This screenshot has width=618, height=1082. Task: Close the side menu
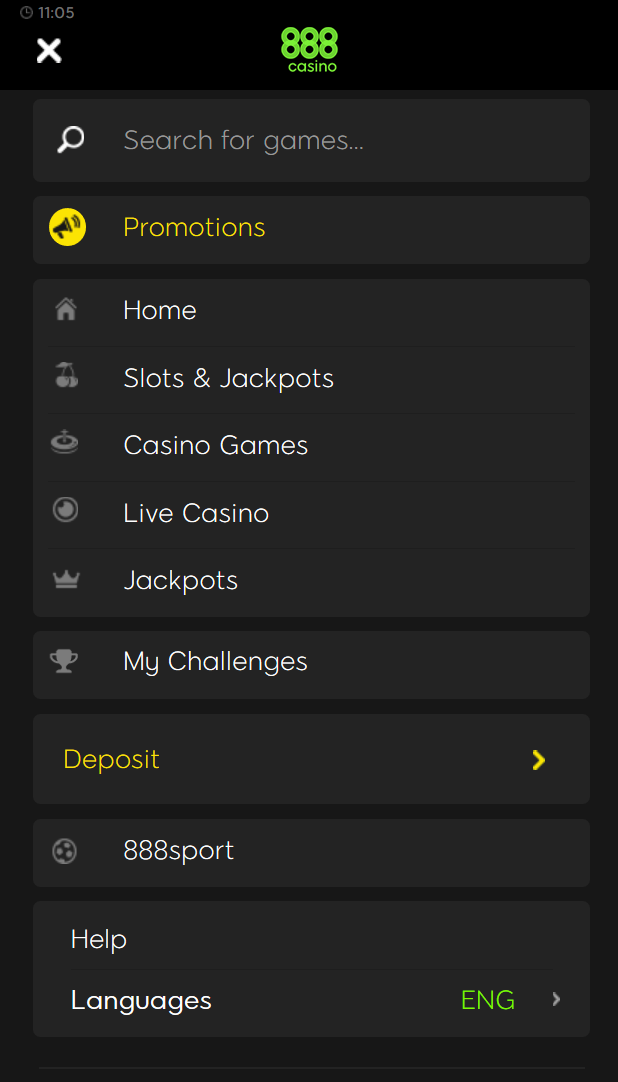49,51
